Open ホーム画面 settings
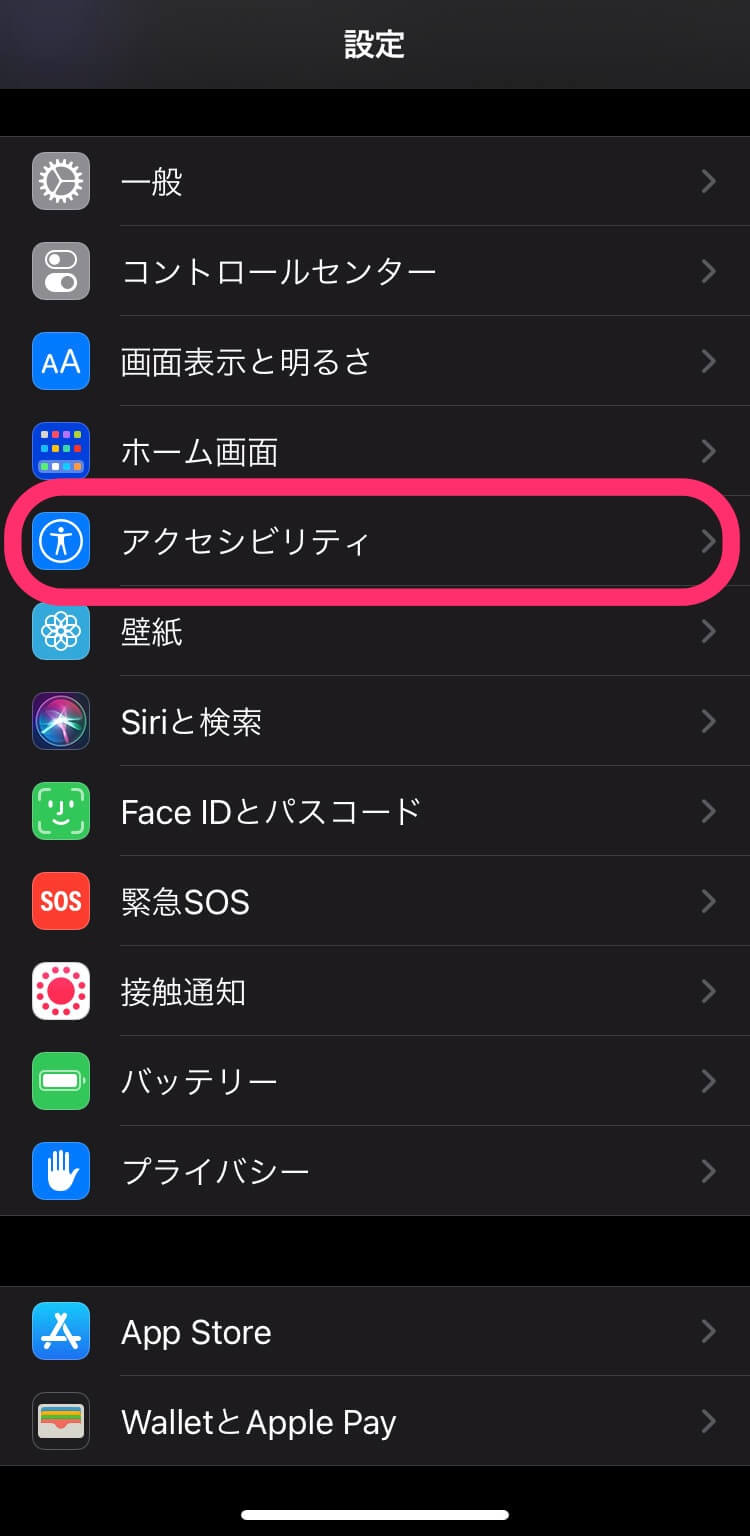This screenshot has width=750, height=1536. tap(375, 452)
